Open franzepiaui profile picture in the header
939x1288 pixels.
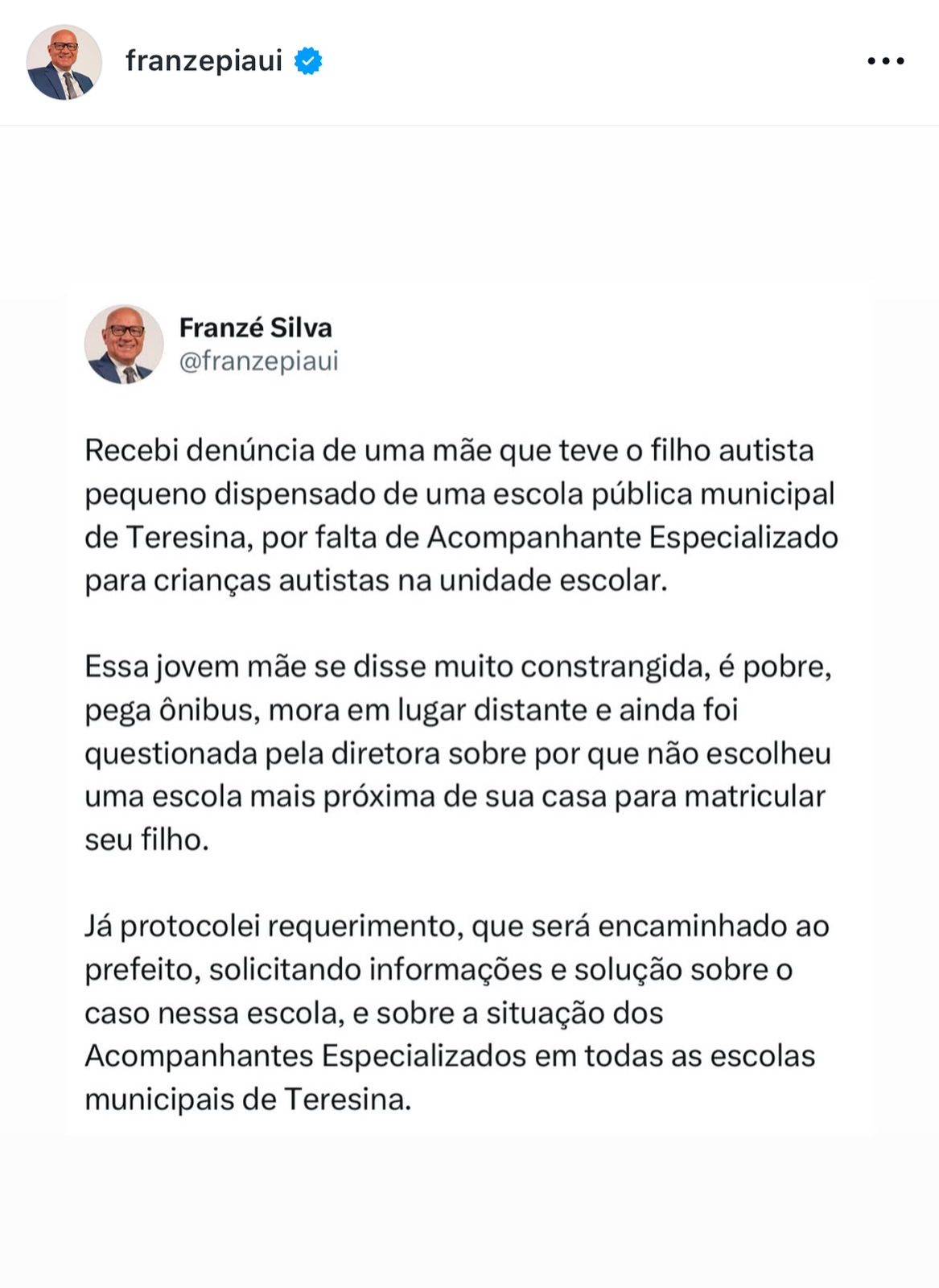coord(64,62)
